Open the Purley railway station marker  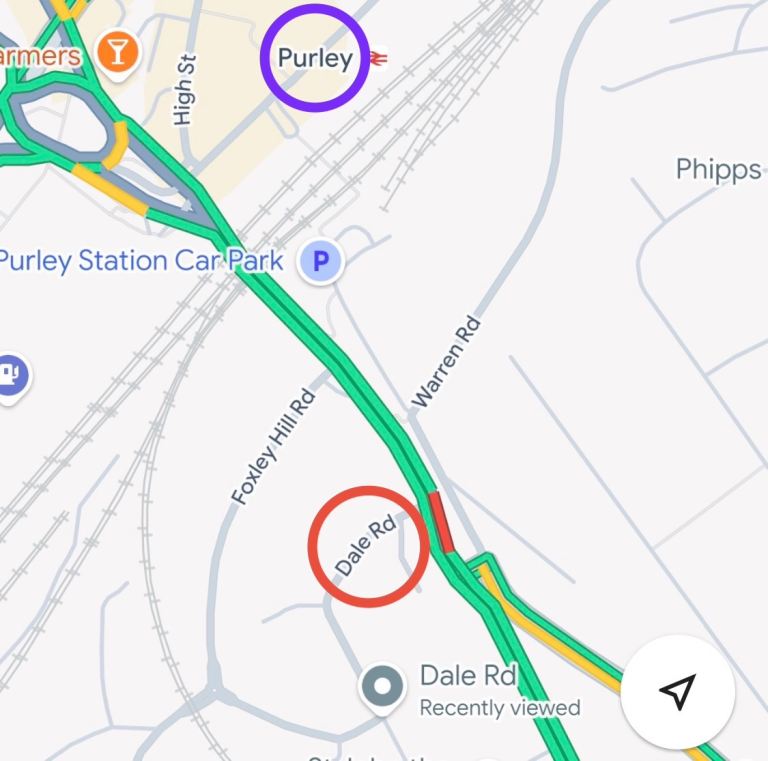(378, 58)
